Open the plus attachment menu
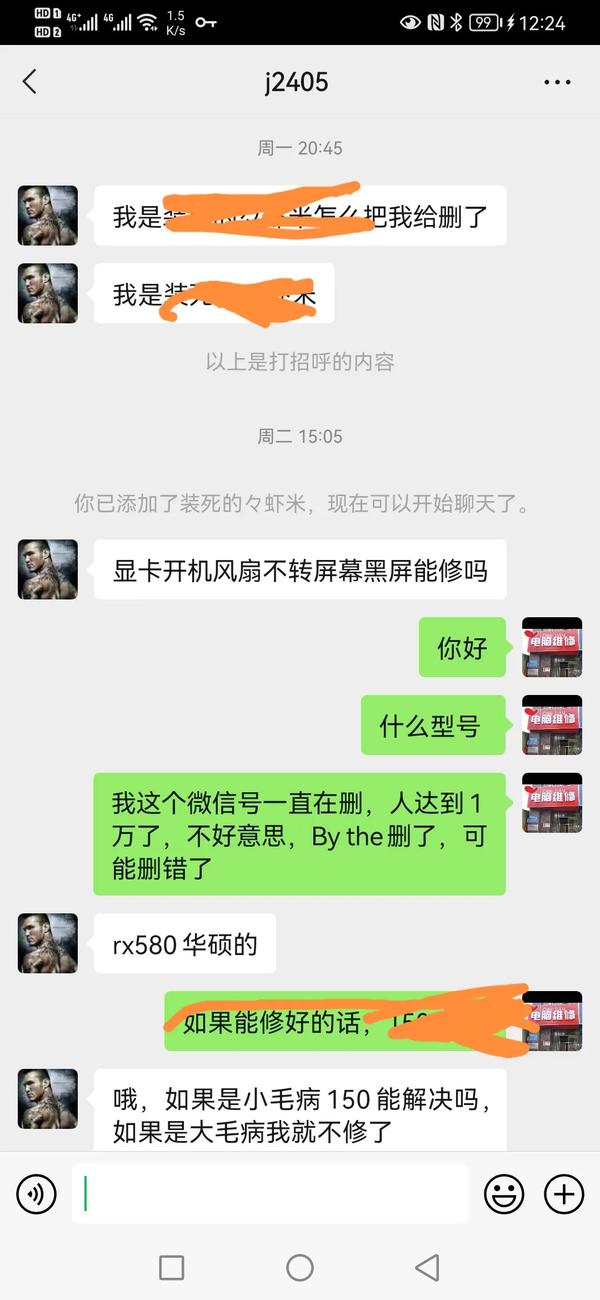 pos(563,1193)
